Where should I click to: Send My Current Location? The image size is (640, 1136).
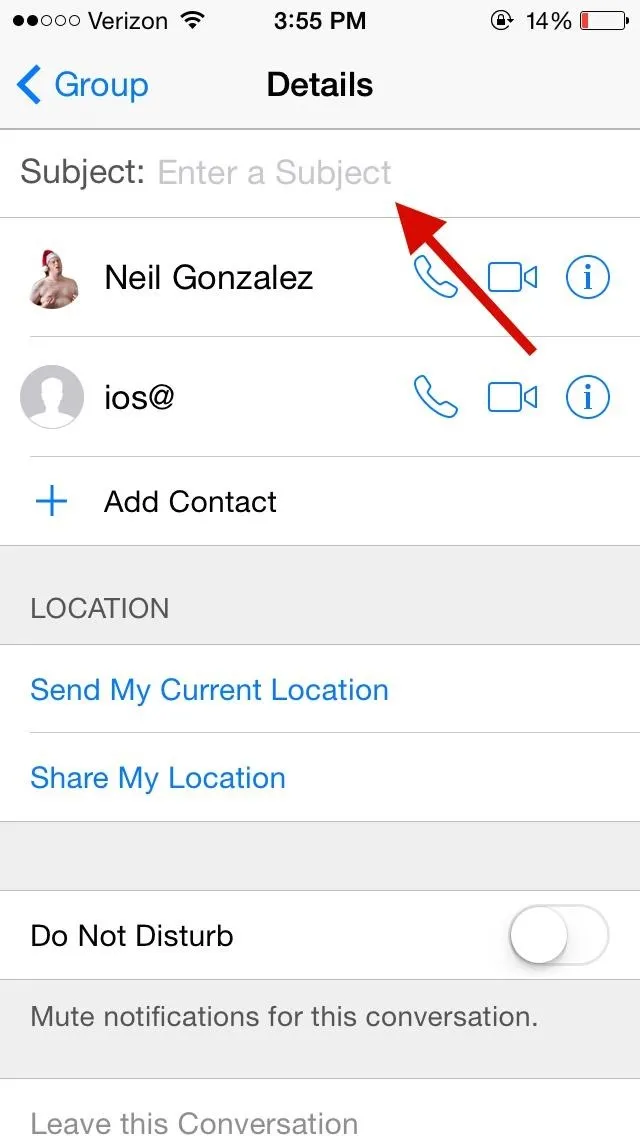point(209,690)
